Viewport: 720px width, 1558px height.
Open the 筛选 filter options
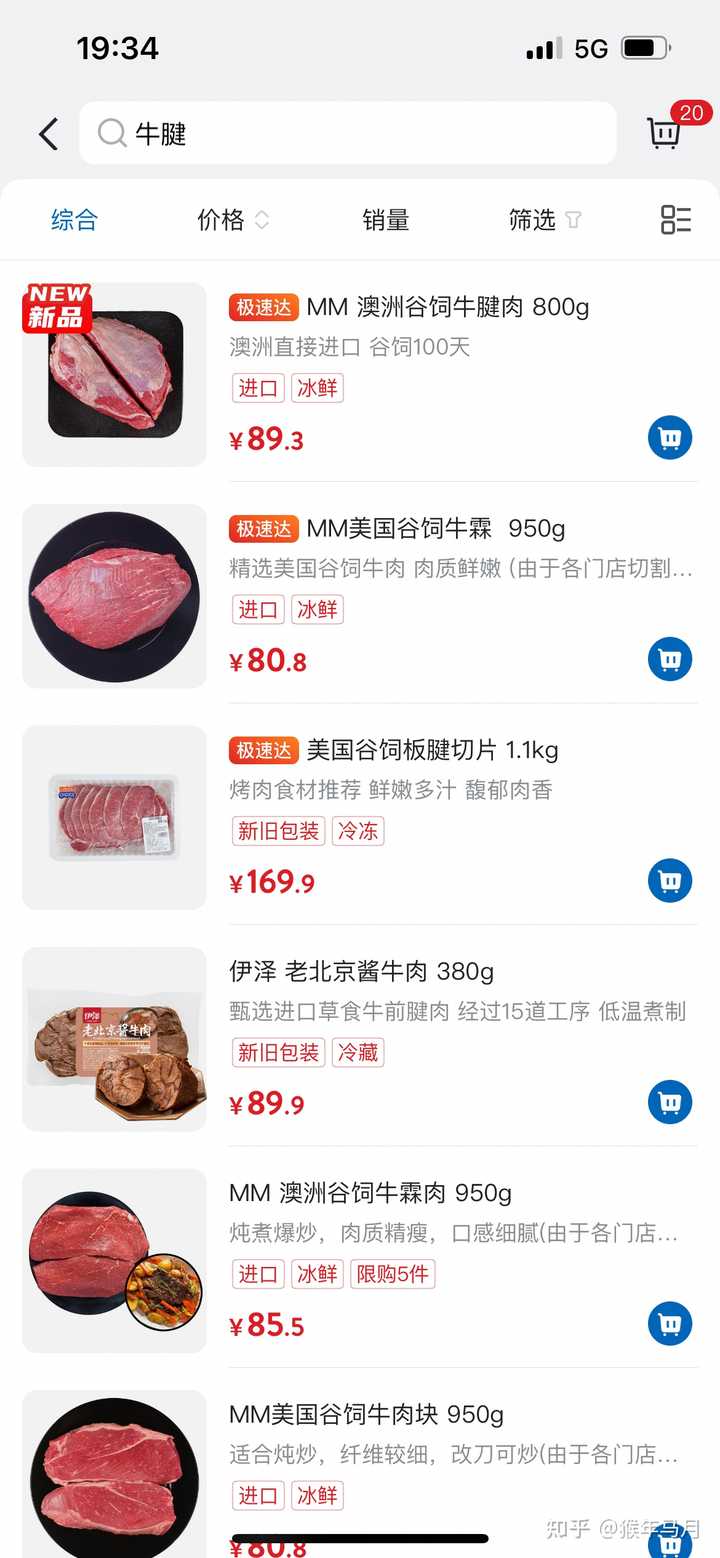click(544, 220)
